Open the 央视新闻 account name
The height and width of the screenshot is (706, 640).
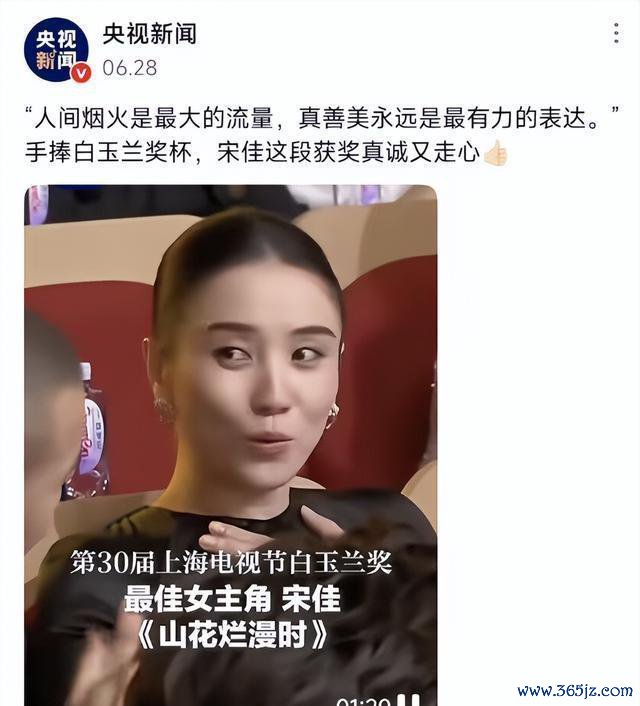click(149, 33)
